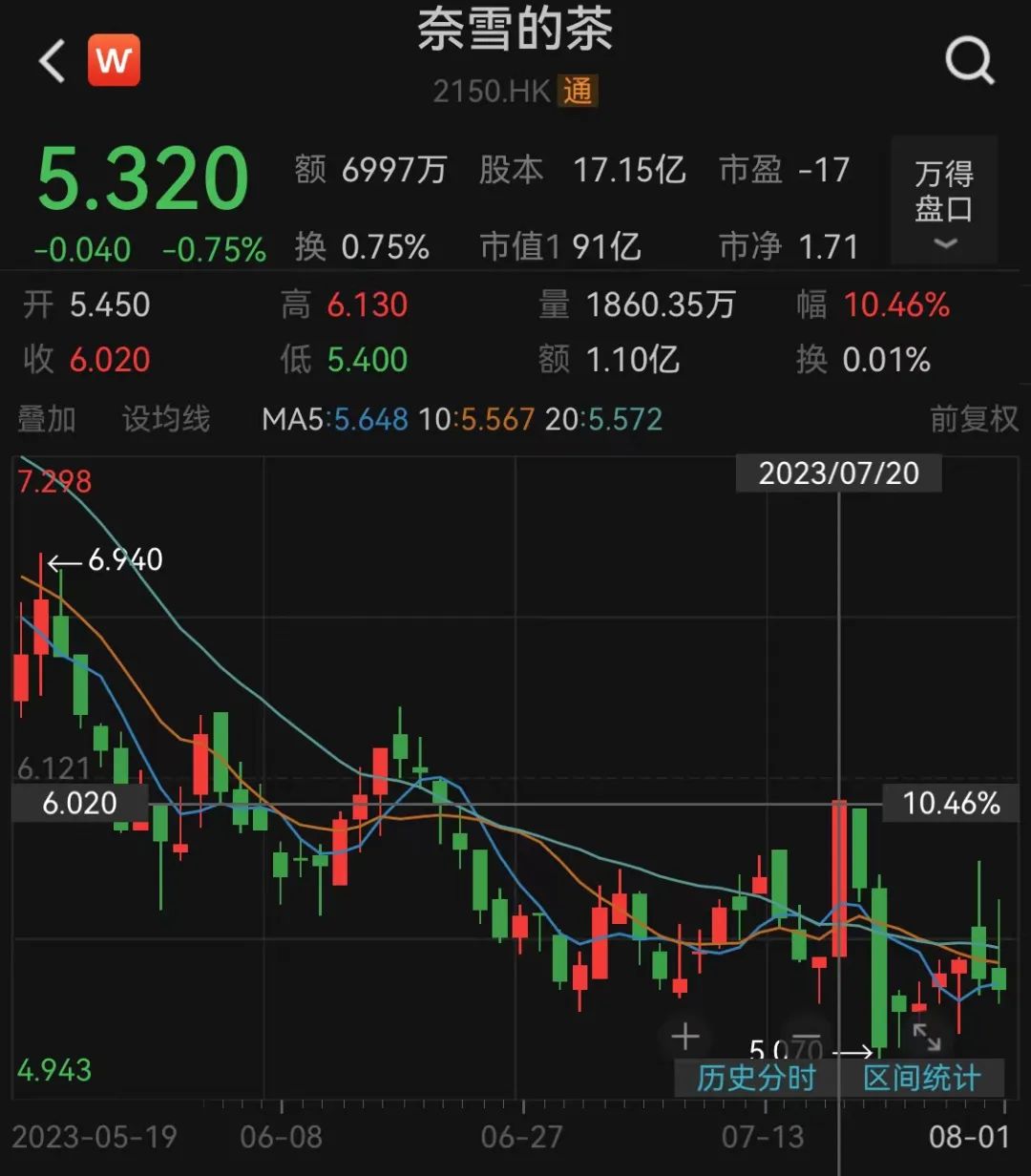Image resolution: width=1031 pixels, height=1176 pixels.
Task: Zoom in the chart with plus icon
Action: click(685, 1036)
